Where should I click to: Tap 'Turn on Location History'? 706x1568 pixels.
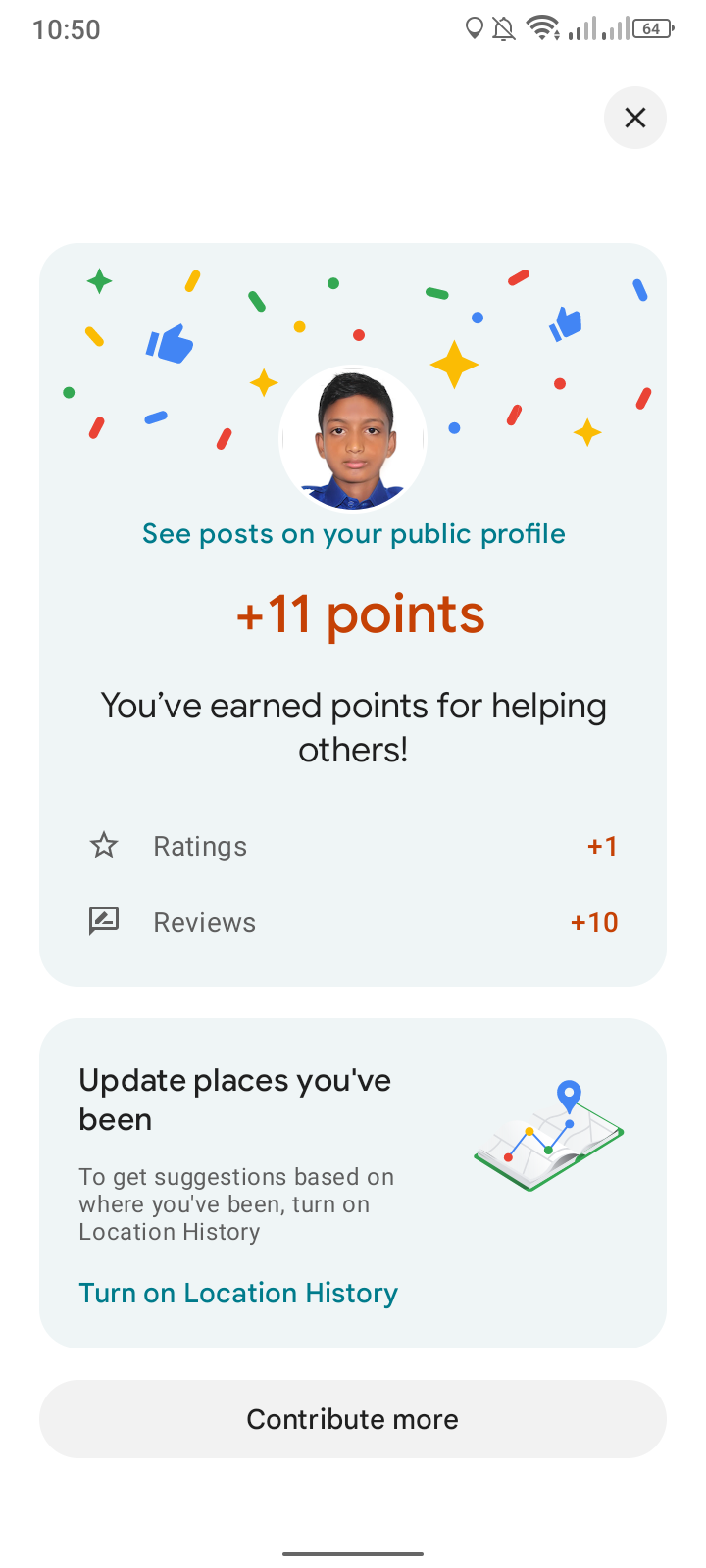(x=238, y=1293)
